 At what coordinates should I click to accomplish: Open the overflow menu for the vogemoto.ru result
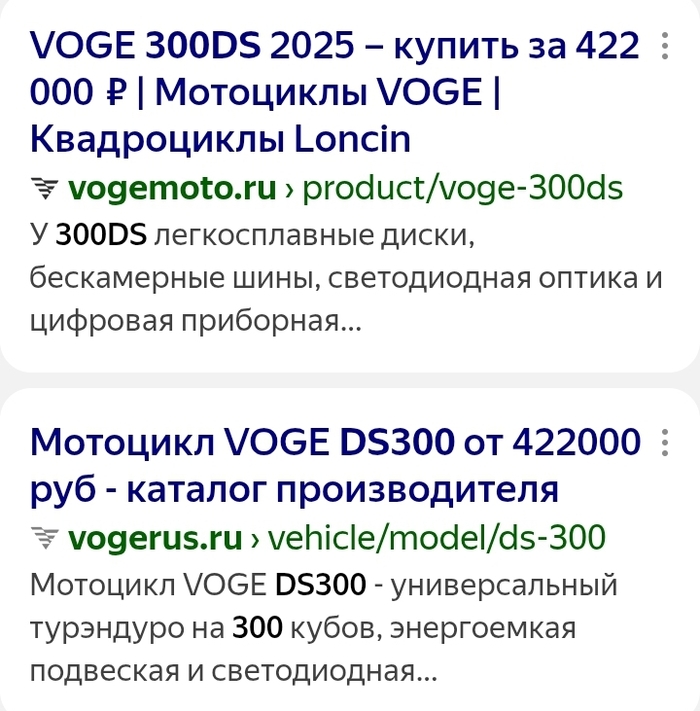[x=664, y=47]
